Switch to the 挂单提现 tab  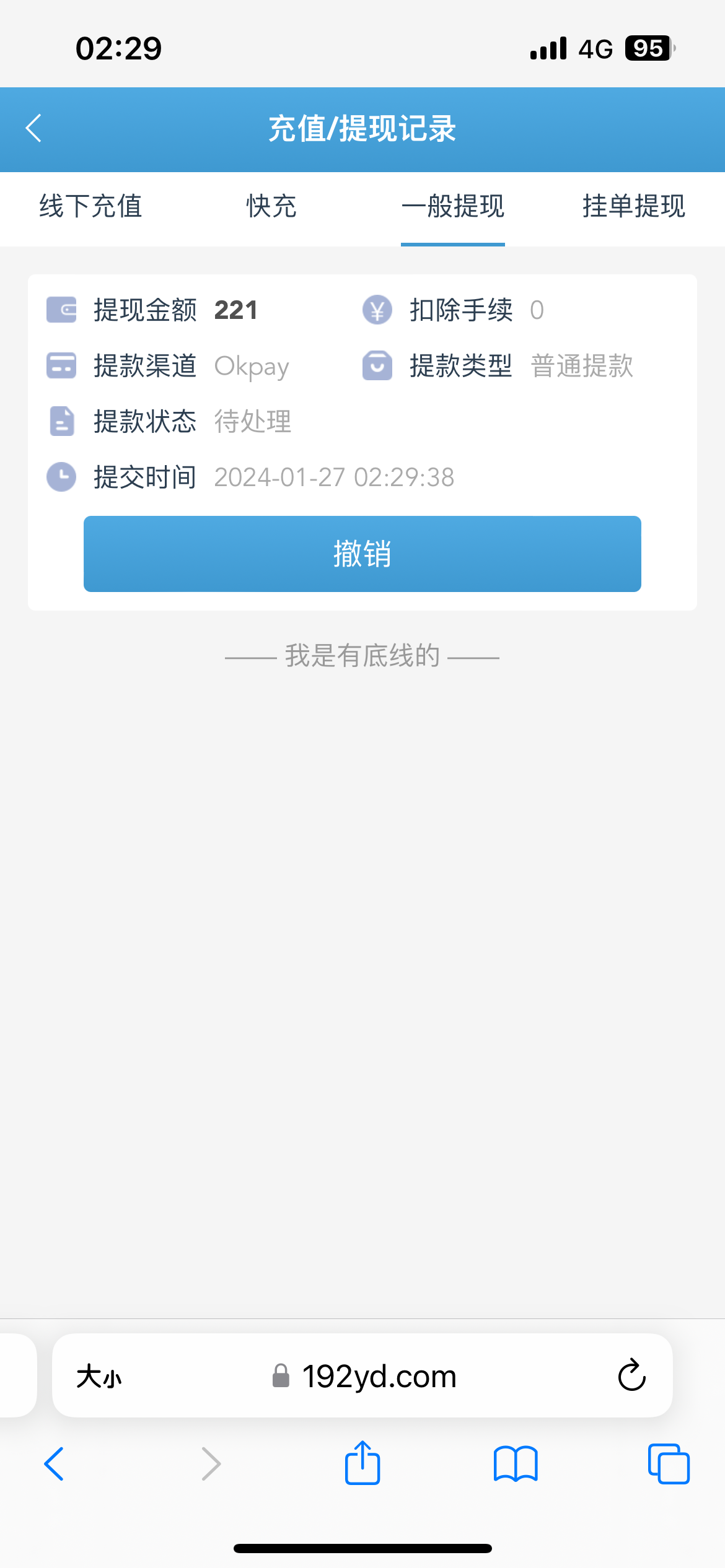point(633,206)
